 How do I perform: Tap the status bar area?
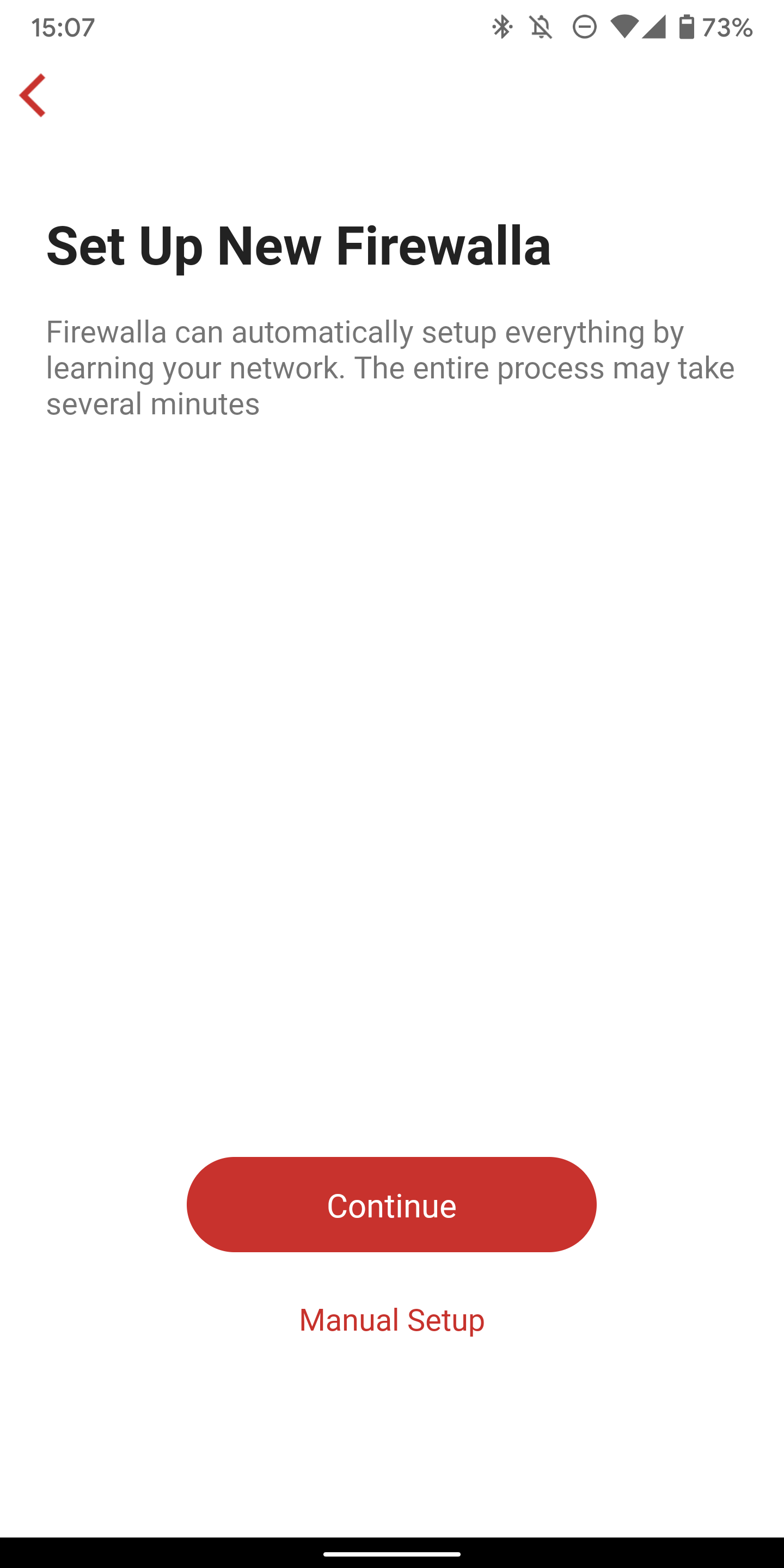pos(392,26)
